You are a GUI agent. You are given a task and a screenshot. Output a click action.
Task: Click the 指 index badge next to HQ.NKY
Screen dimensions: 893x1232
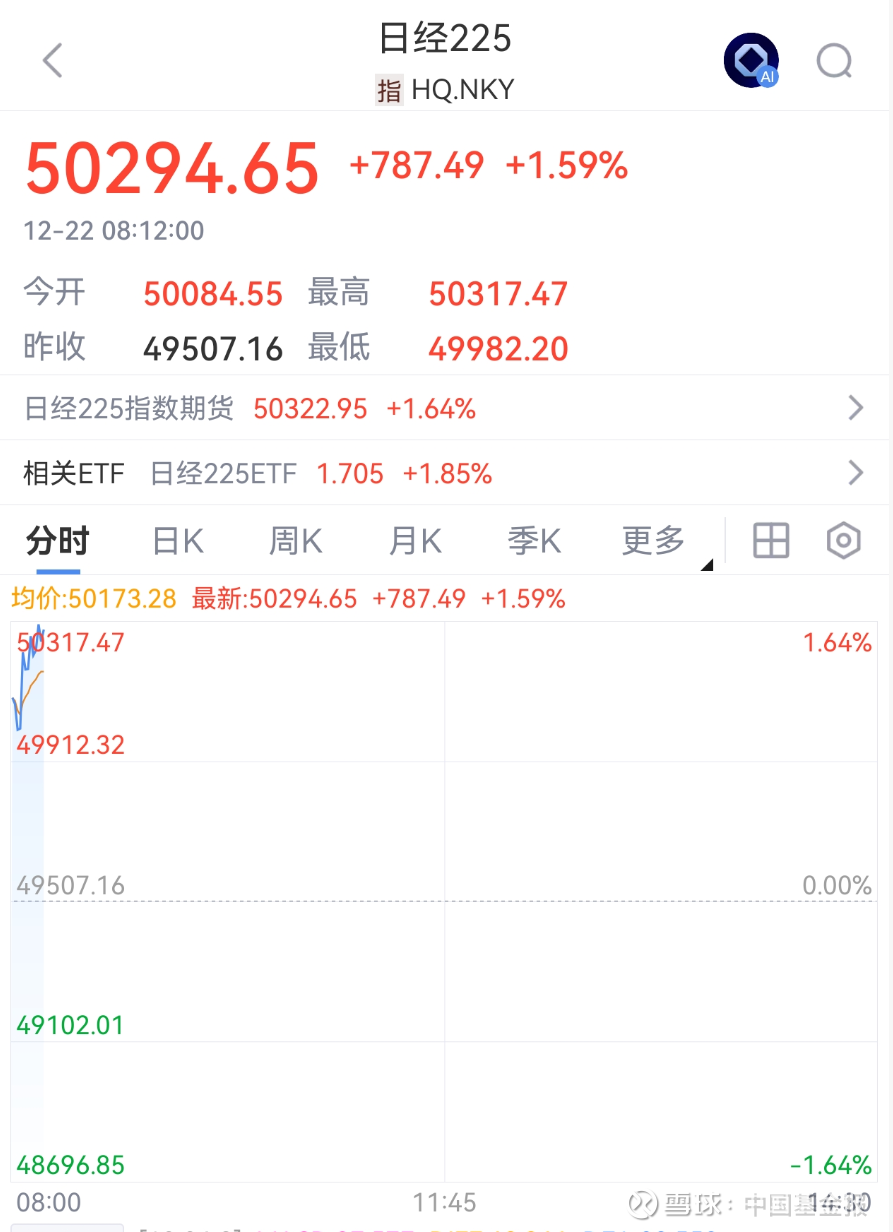pos(389,89)
